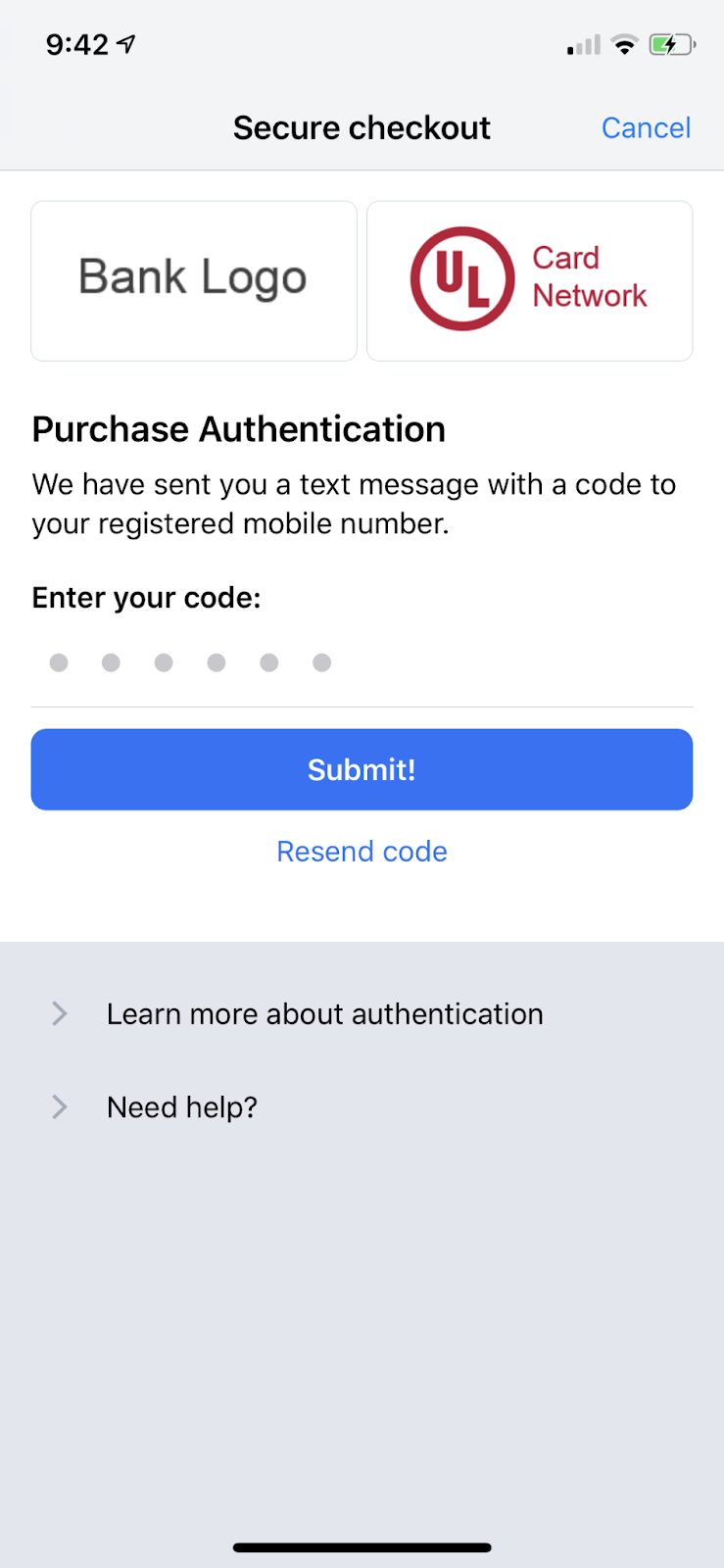The height and width of the screenshot is (1568, 724).
Task: Expand the Need help? section
Action: [181, 1107]
